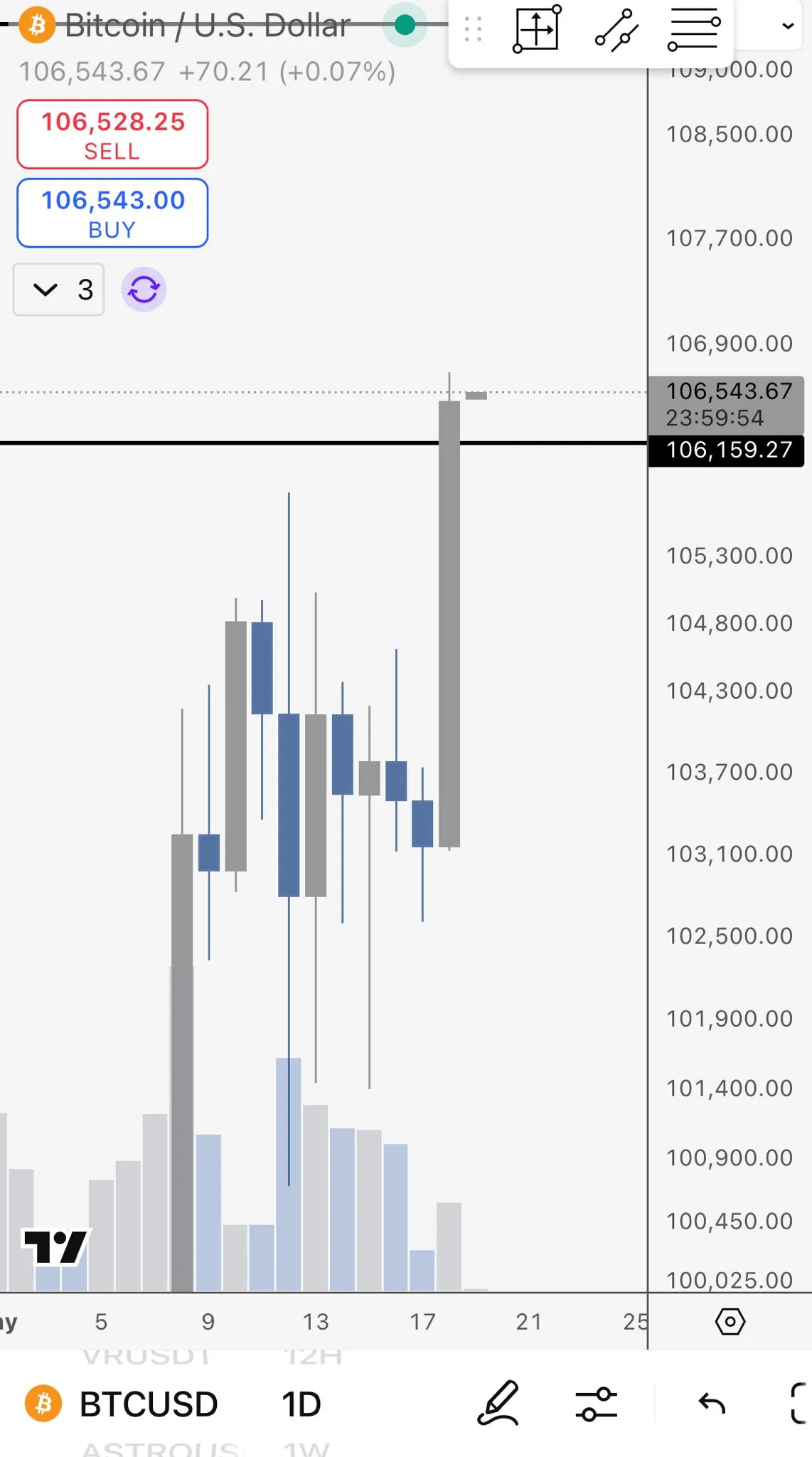Image resolution: width=812 pixels, height=1457 pixels.
Task: Select the measure tool in floating toolbar
Action: pos(537,29)
